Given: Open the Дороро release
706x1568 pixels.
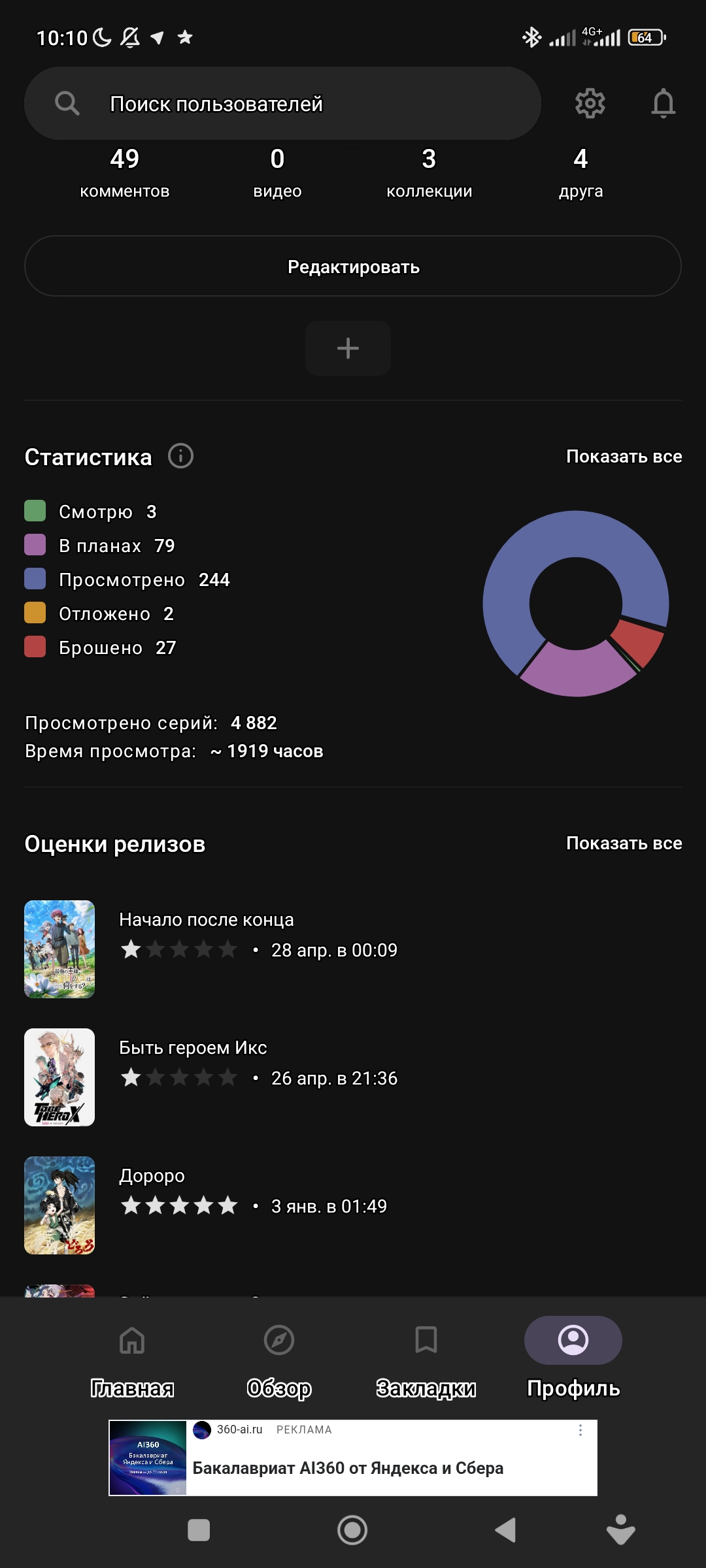Looking at the screenshot, I should 353,1205.
